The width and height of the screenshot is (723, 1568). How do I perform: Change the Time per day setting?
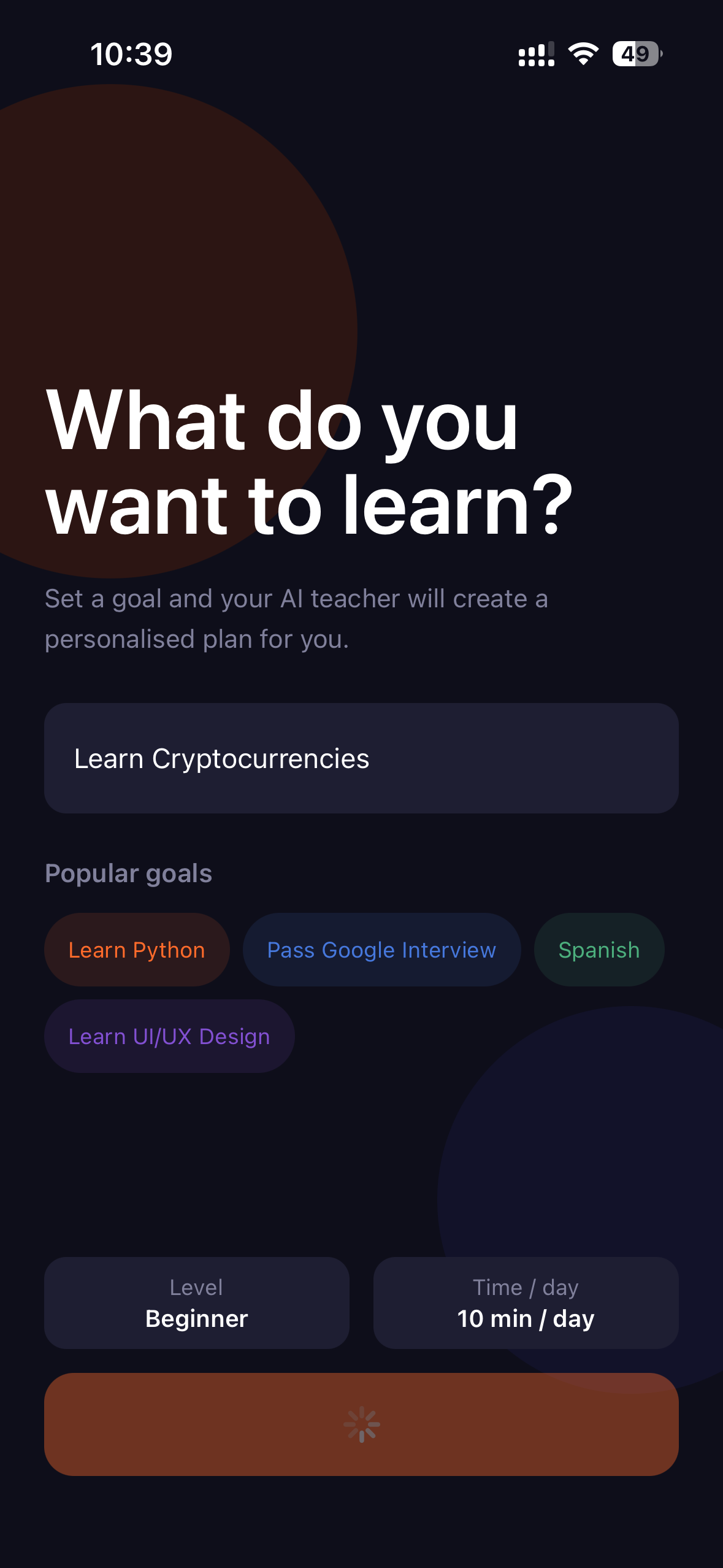[x=526, y=1303]
